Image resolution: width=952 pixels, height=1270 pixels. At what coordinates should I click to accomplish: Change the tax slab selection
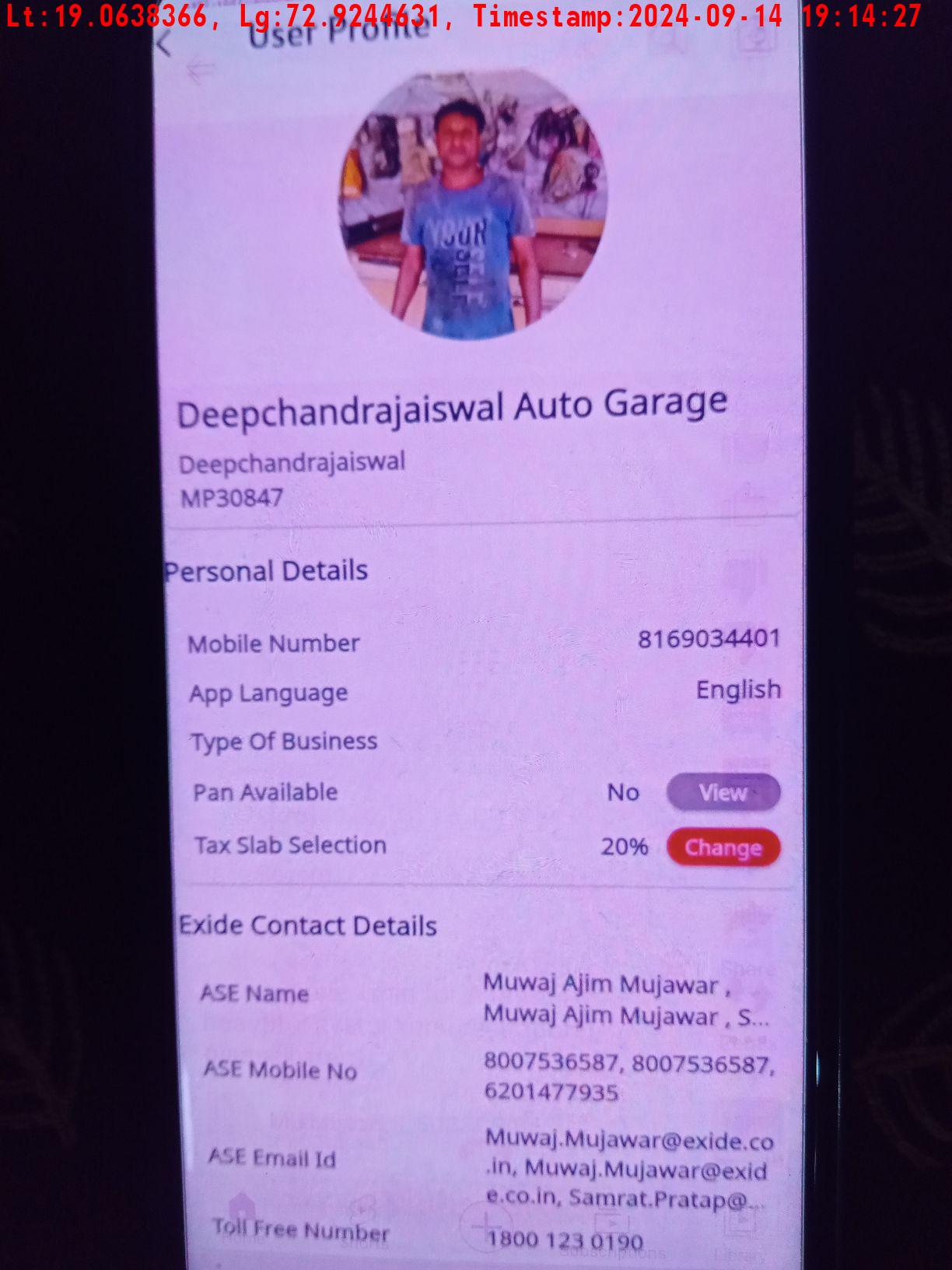point(723,847)
